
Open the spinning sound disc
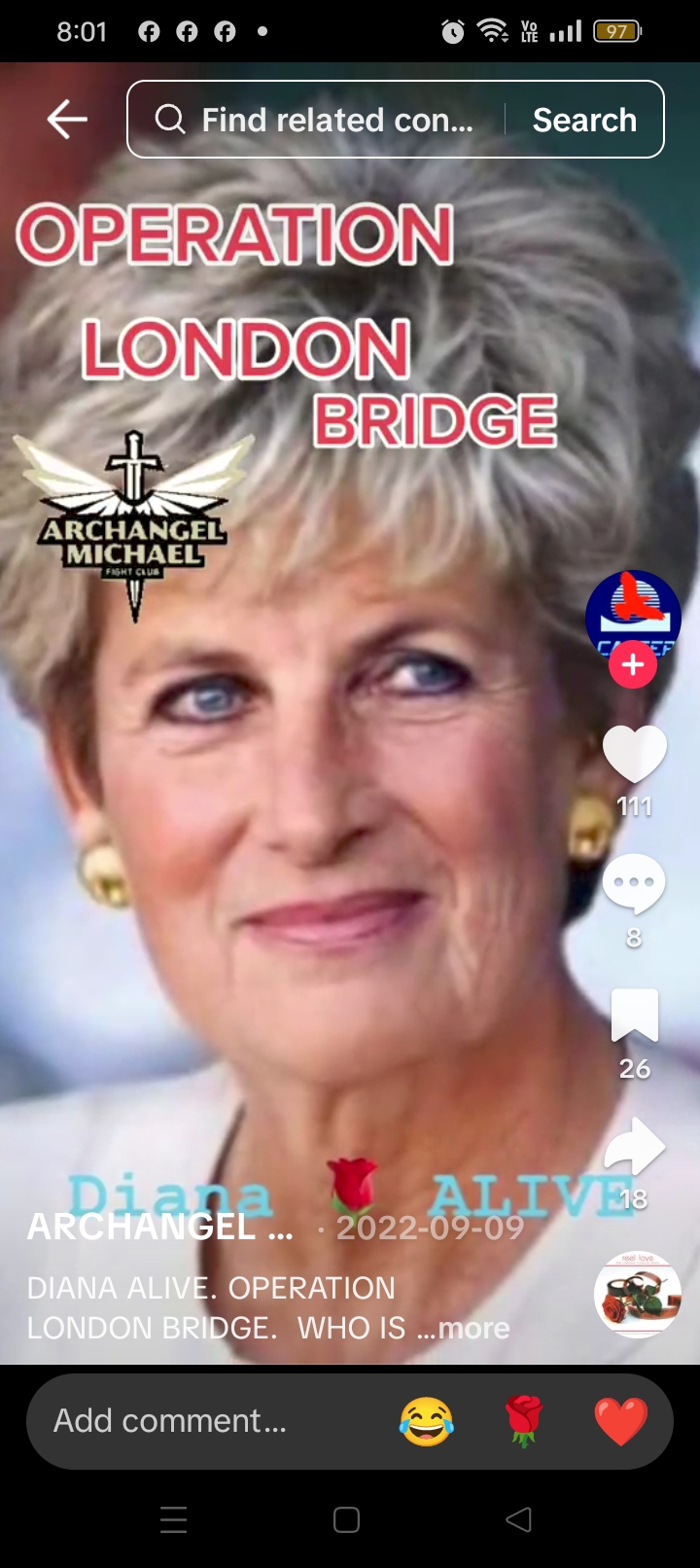coord(637,1294)
